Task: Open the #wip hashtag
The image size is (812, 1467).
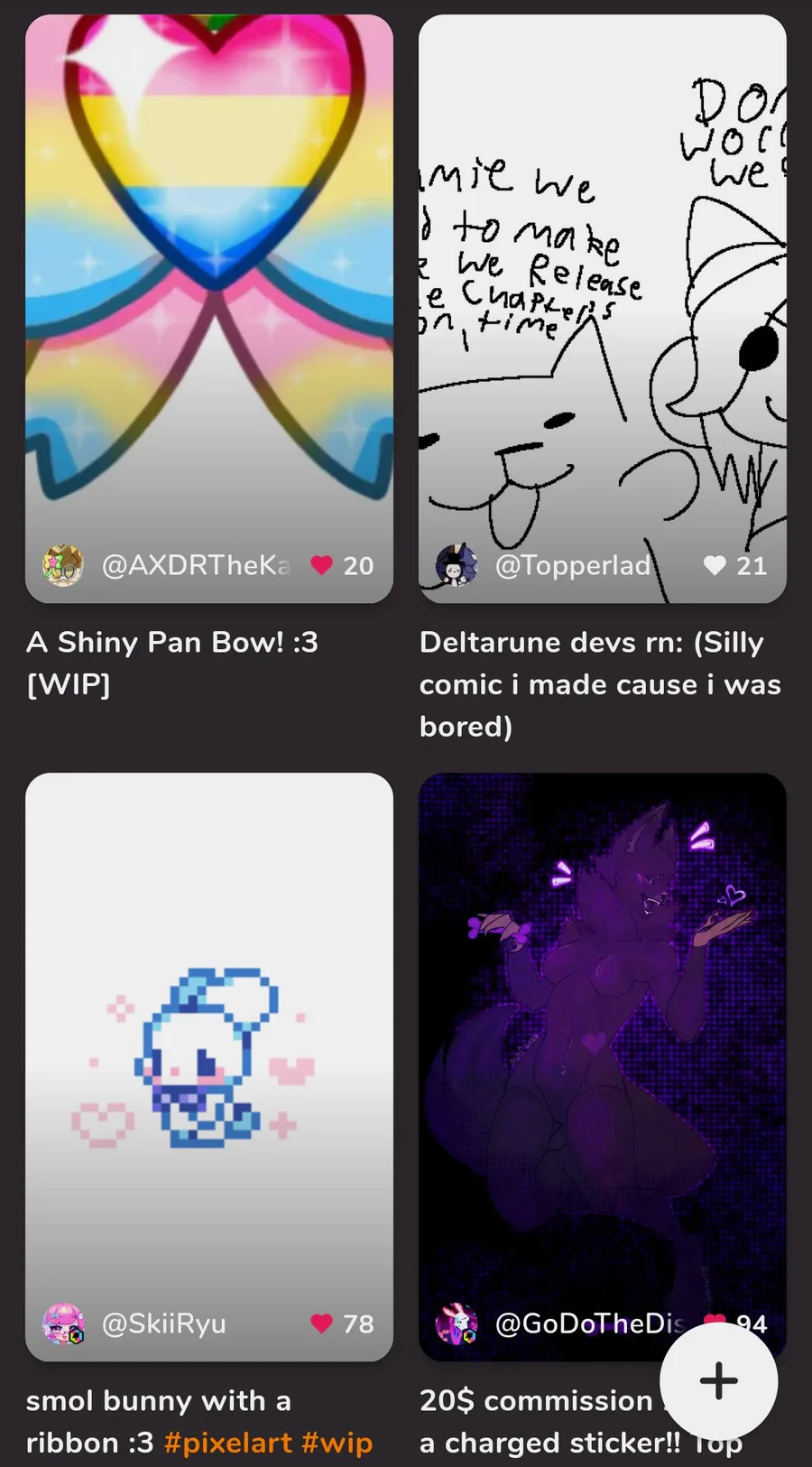Action: [x=337, y=1443]
